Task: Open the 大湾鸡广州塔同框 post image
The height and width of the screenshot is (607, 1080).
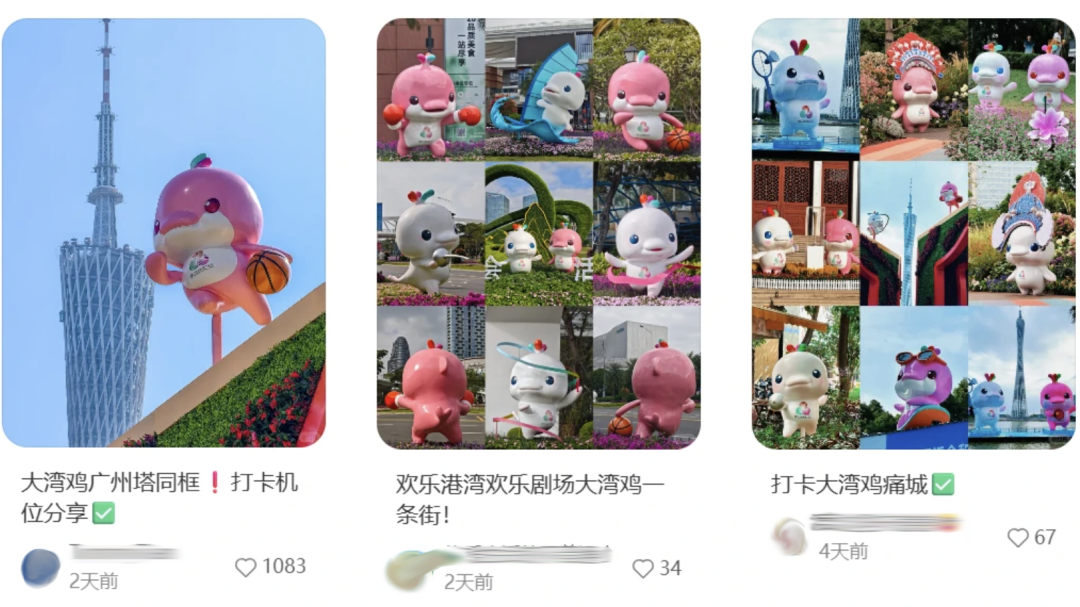Action: (x=164, y=233)
